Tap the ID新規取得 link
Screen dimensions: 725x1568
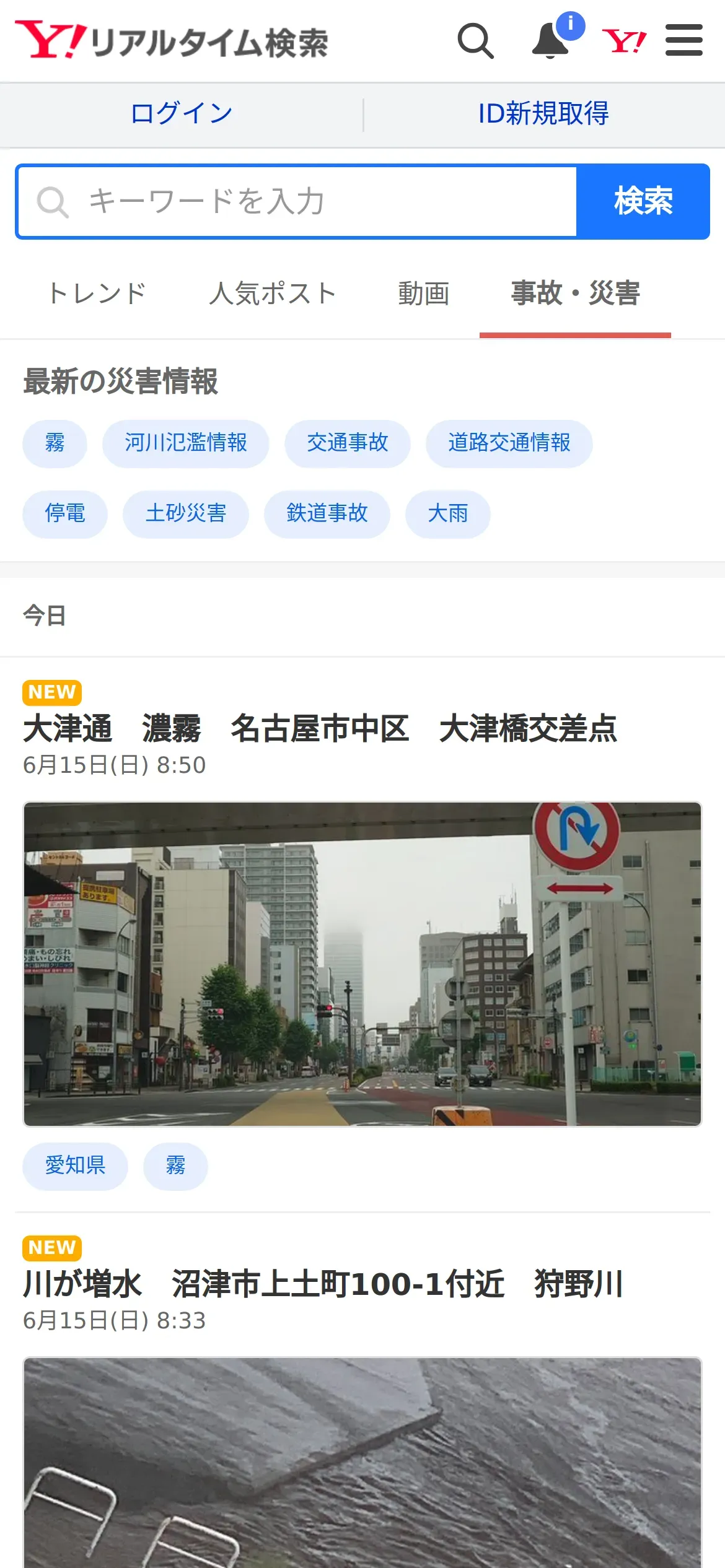[543, 114]
